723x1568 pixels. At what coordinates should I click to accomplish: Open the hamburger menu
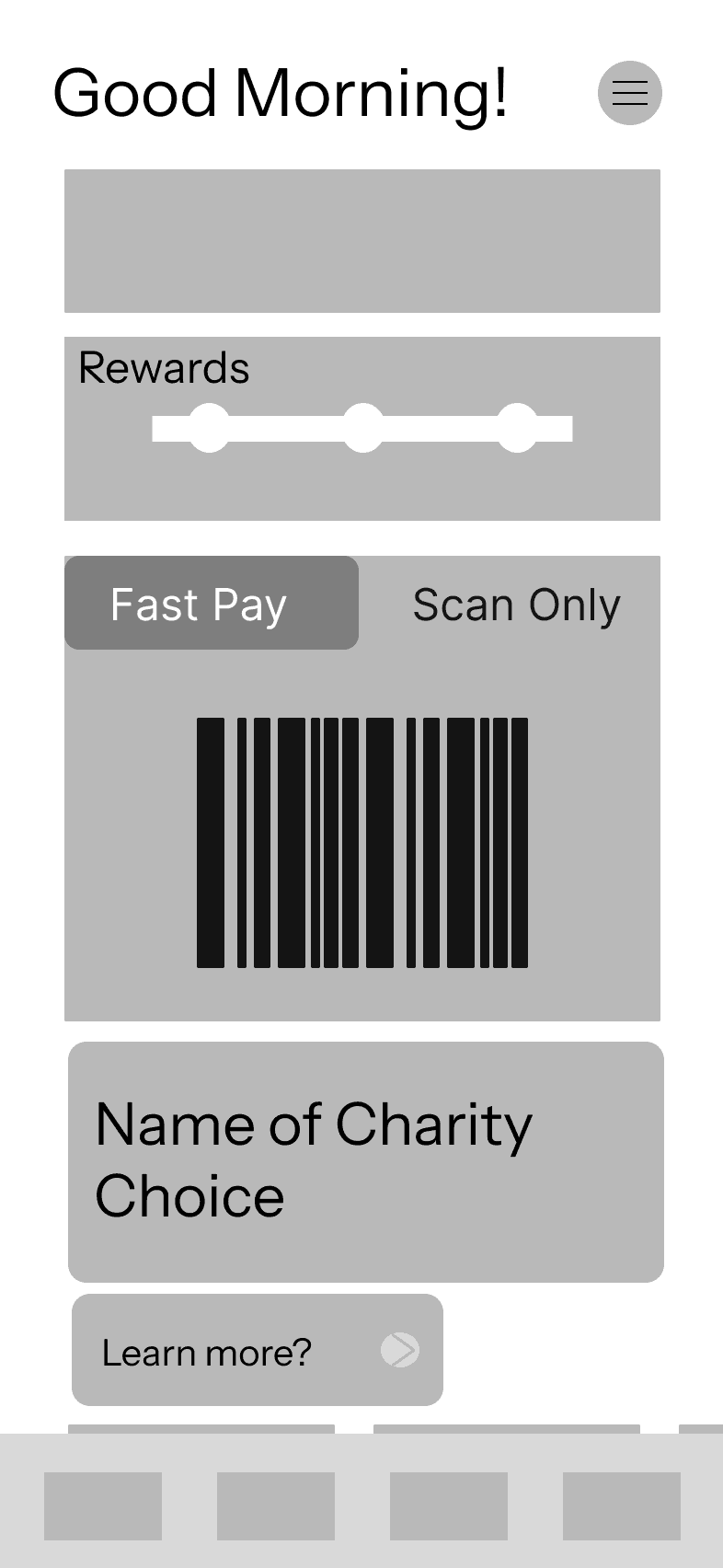(630, 93)
